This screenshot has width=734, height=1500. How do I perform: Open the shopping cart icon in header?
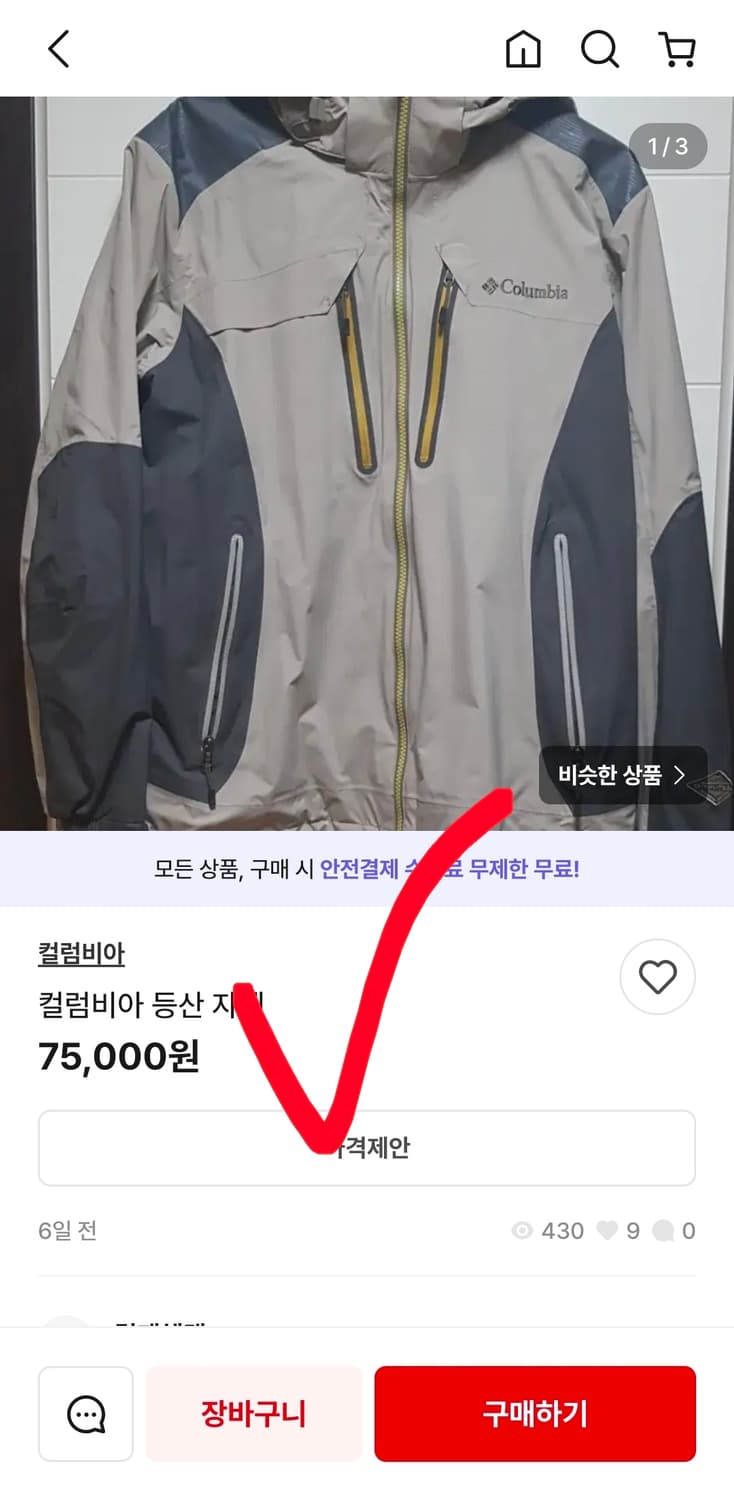(x=678, y=48)
